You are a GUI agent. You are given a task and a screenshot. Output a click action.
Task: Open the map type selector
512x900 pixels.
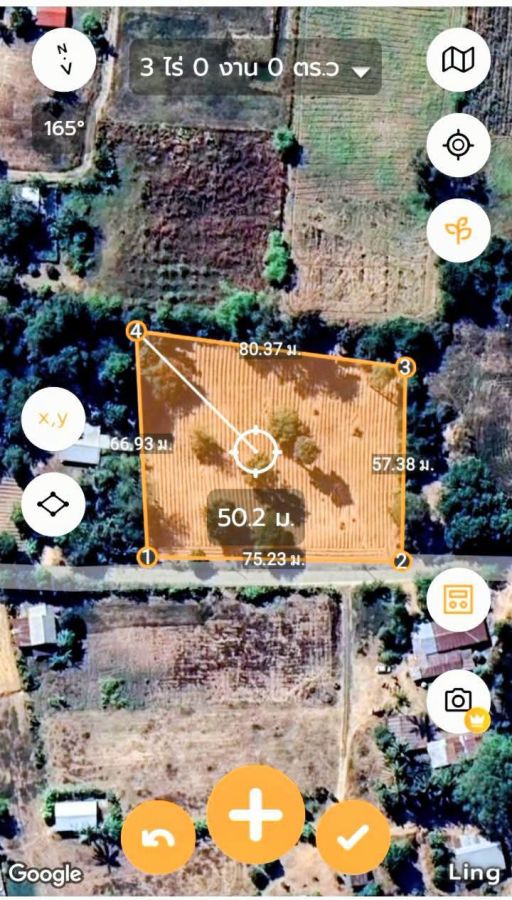(x=458, y=59)
